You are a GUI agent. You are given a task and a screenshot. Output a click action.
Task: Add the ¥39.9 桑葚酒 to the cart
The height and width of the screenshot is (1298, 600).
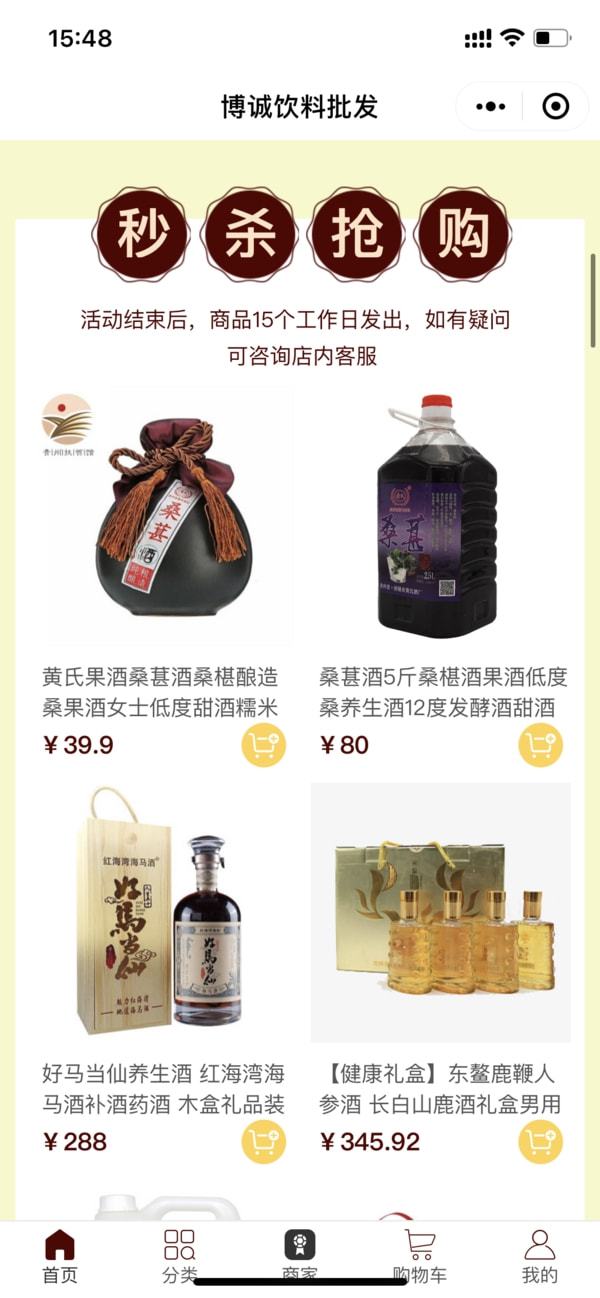[264, 745]
